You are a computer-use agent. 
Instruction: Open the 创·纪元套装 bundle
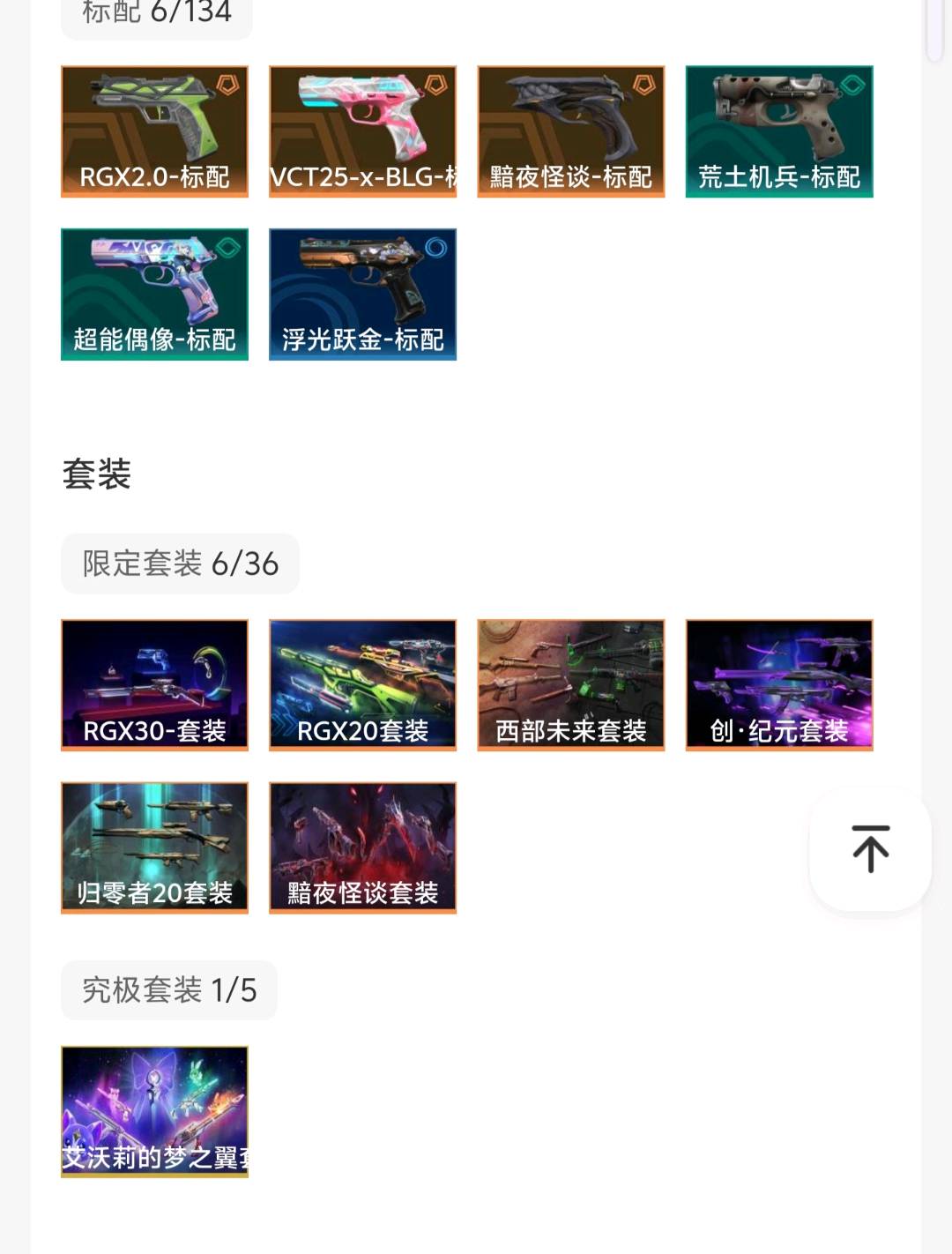[x=779, y=685]
